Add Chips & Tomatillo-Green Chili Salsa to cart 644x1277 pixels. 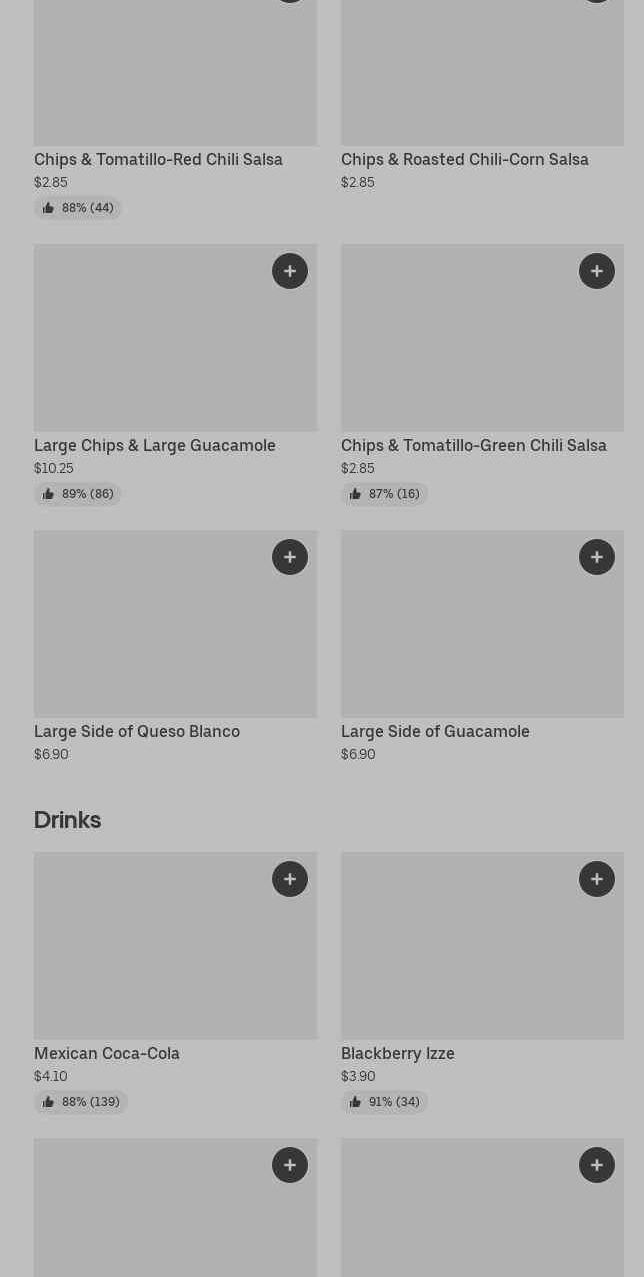(597, 271)
